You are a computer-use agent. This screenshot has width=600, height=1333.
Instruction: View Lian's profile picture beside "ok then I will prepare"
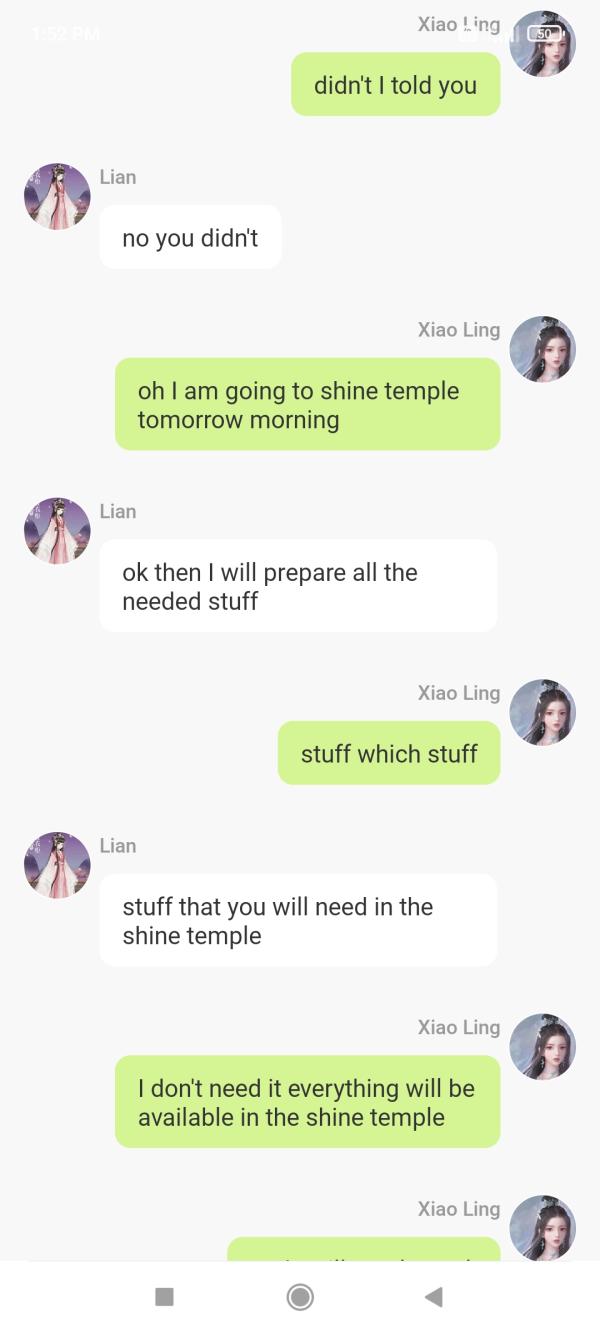(57, 531)
